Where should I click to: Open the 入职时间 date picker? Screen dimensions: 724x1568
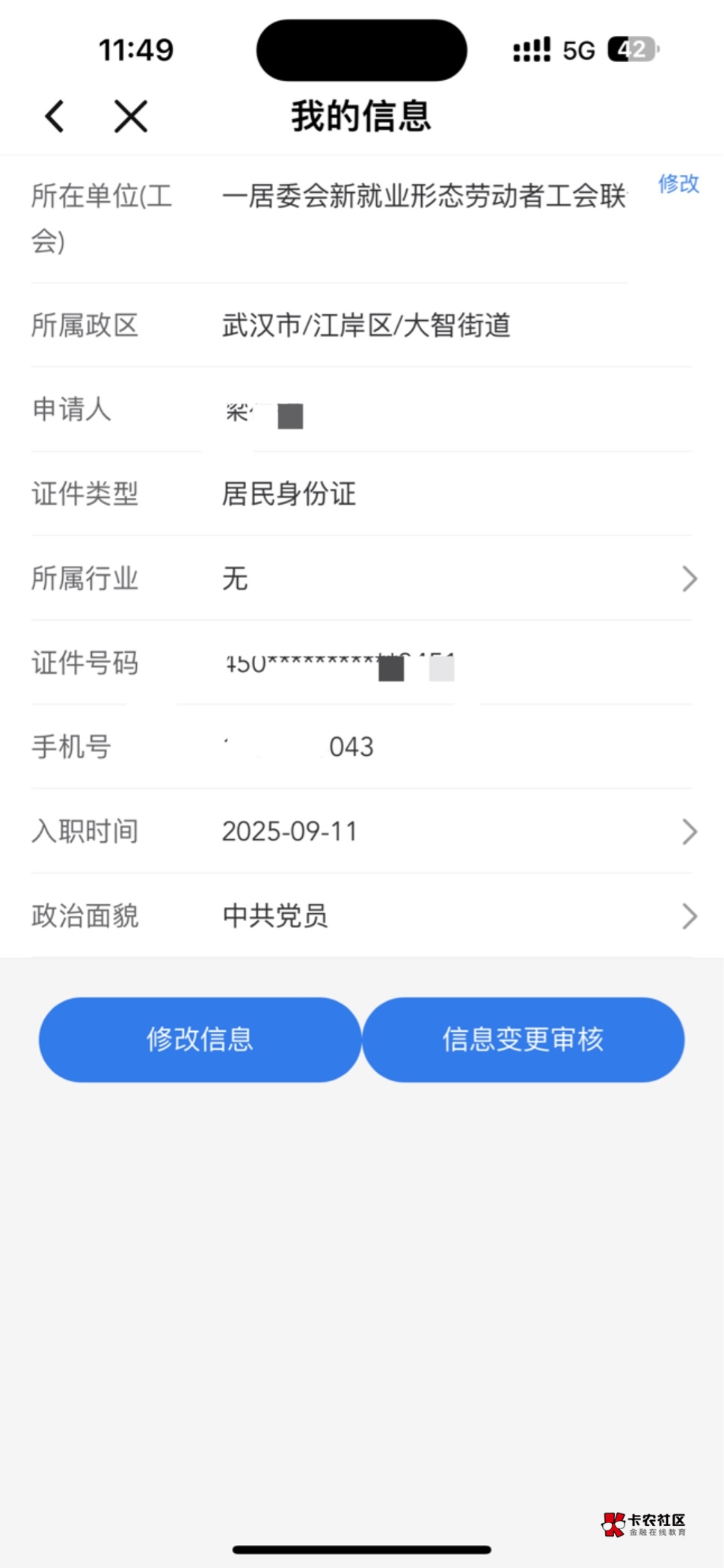point(362,831)
